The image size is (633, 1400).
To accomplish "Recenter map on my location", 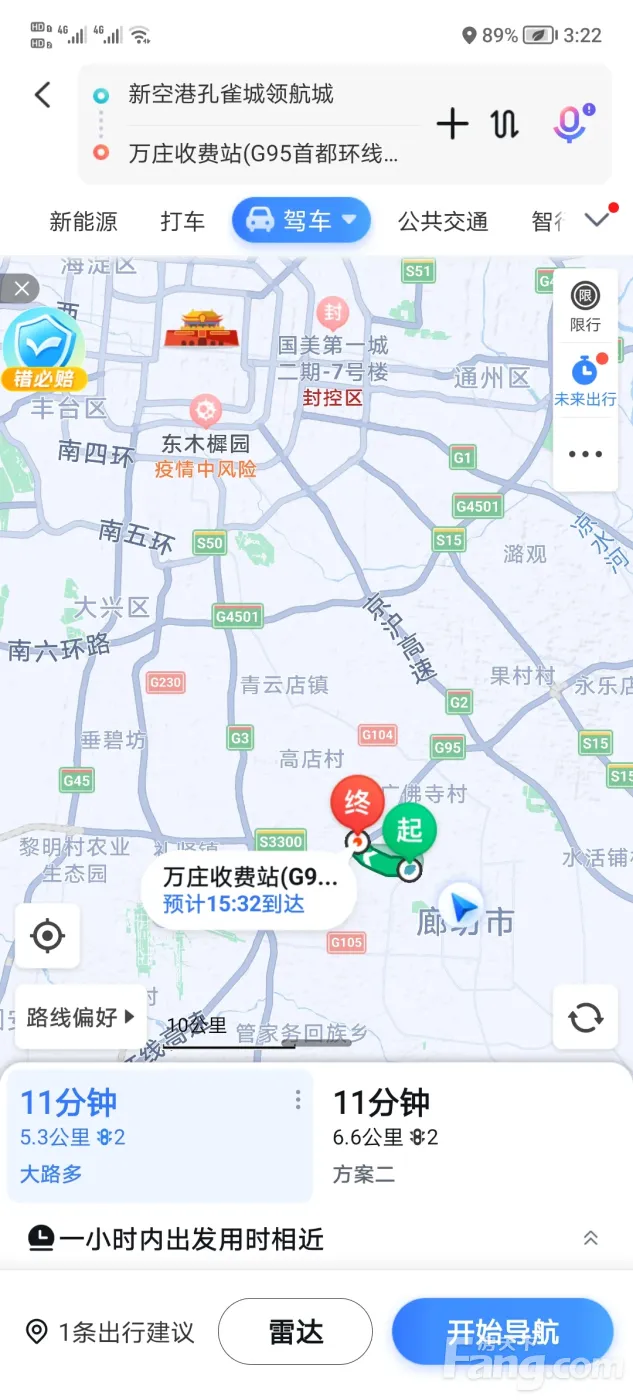I will [47, 936].
